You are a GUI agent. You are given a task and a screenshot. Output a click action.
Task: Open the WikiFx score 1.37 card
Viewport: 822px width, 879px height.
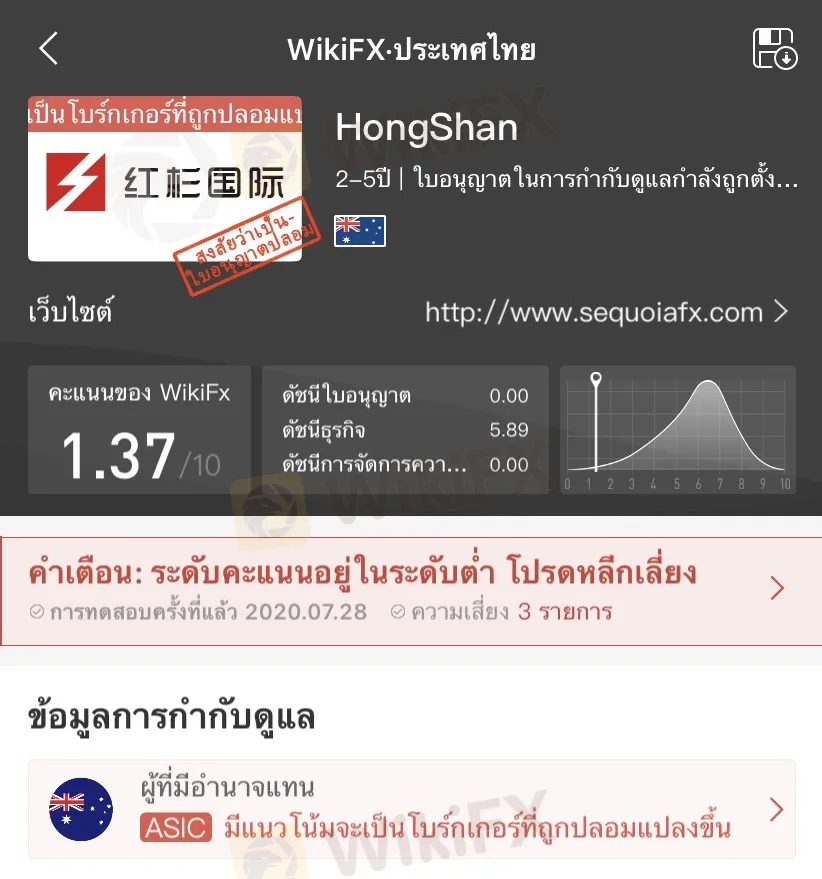pyautogui.click(x=139, y=430)
